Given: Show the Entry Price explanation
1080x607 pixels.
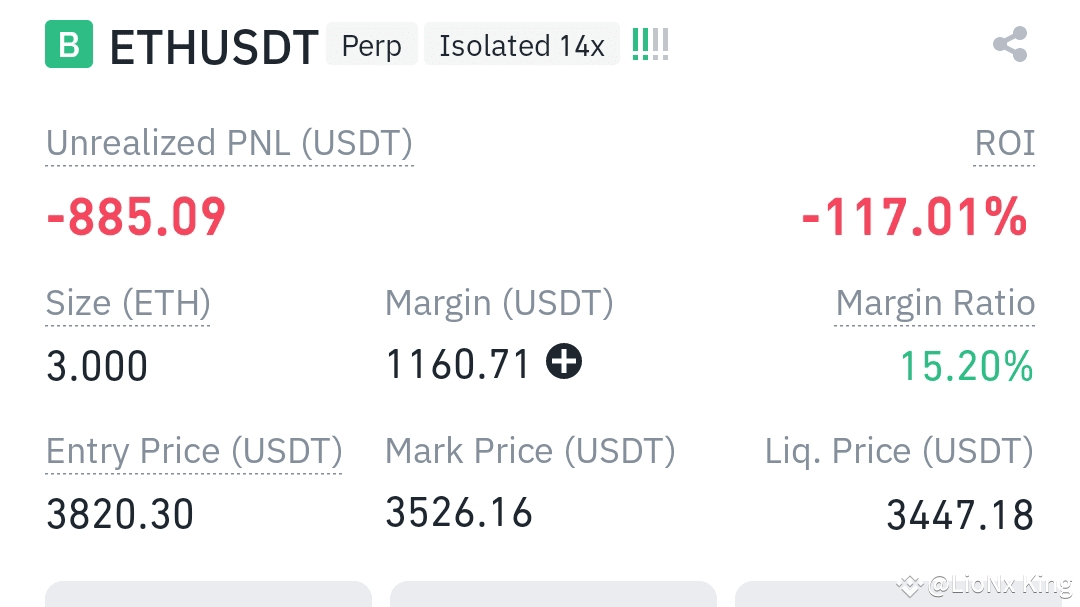Looking at the screenshot, I should coord(194,452).
